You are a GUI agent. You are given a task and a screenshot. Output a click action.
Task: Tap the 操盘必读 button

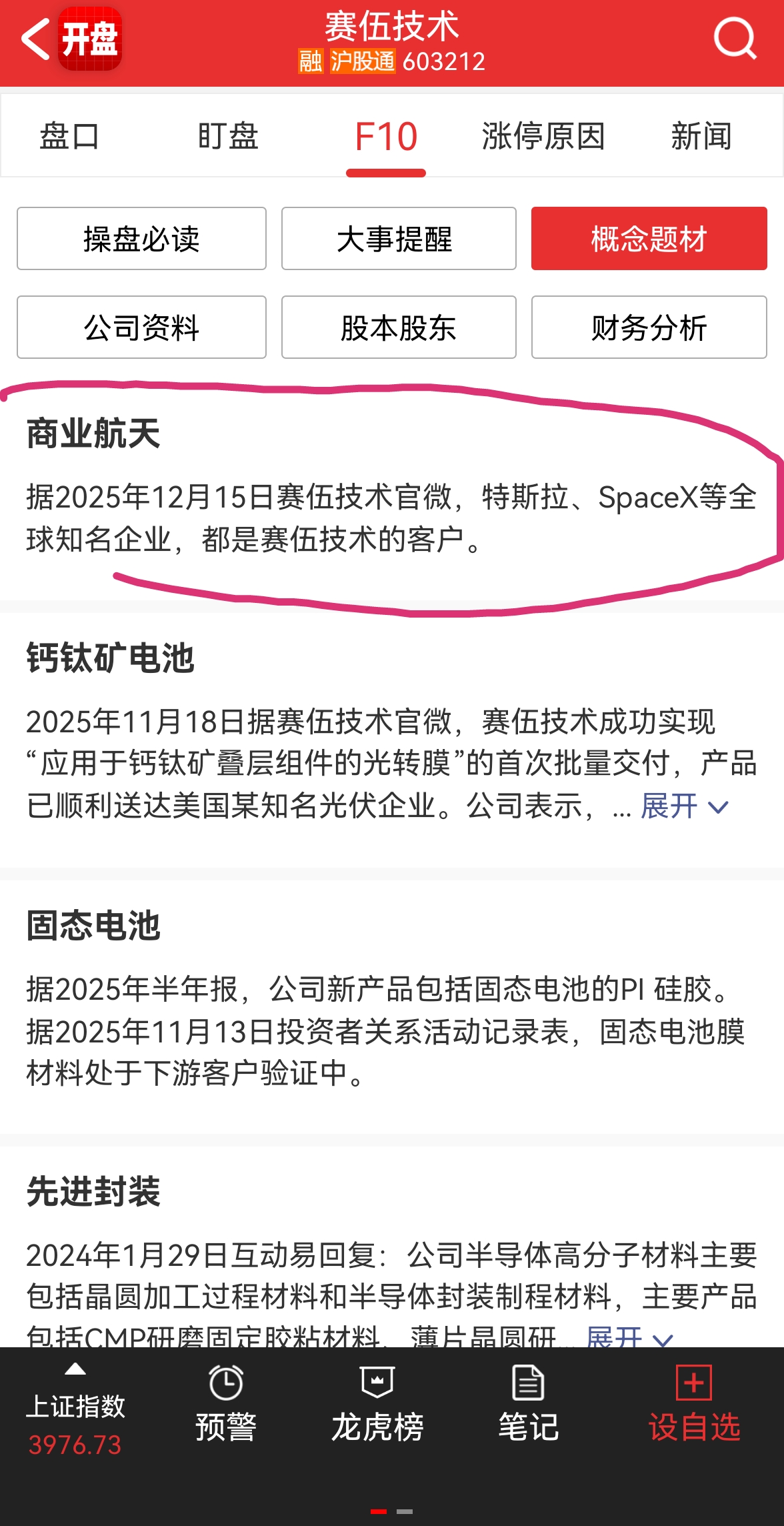pos(141,239)
